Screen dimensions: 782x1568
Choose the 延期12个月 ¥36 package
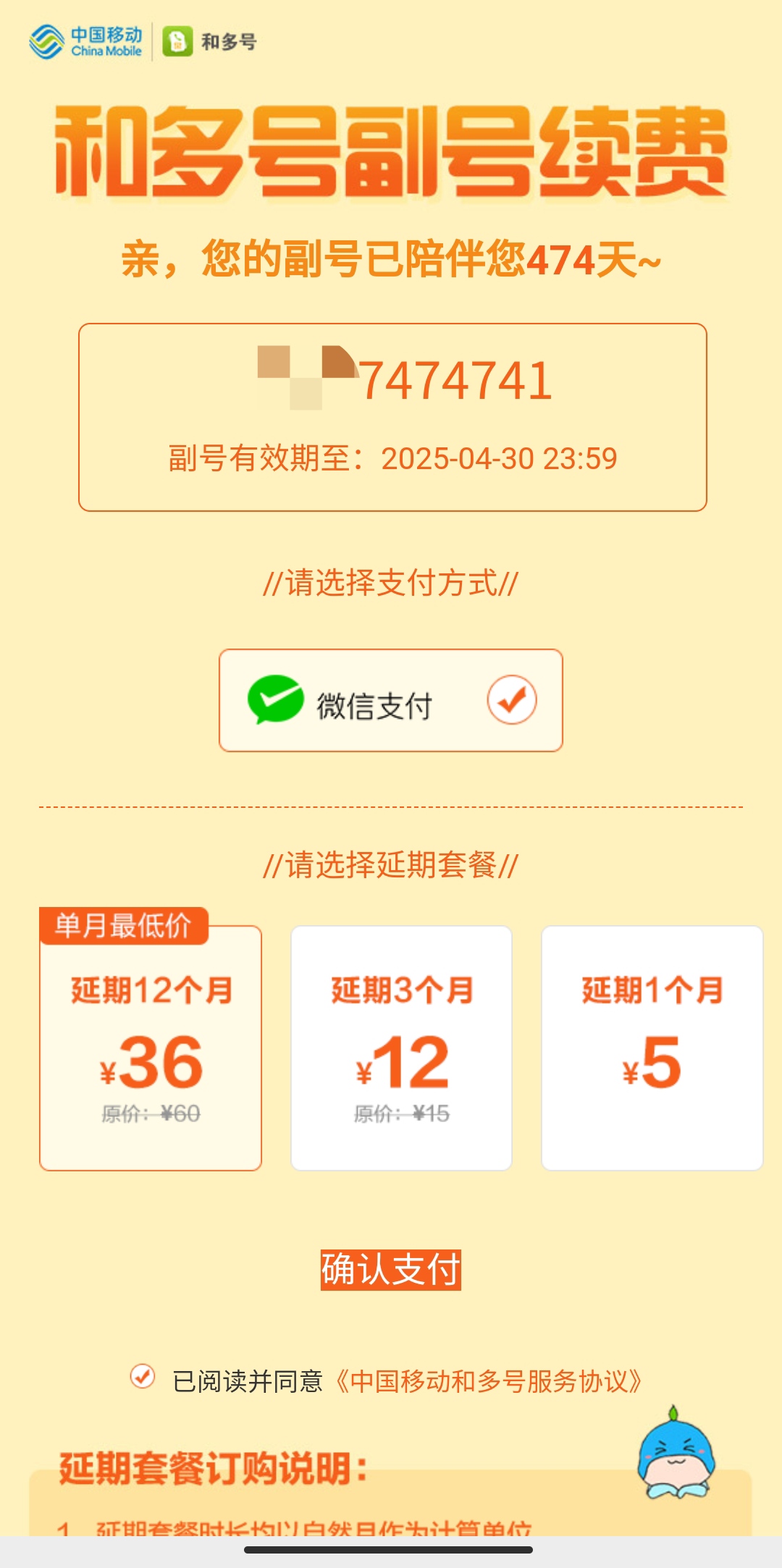[151, 1048]
